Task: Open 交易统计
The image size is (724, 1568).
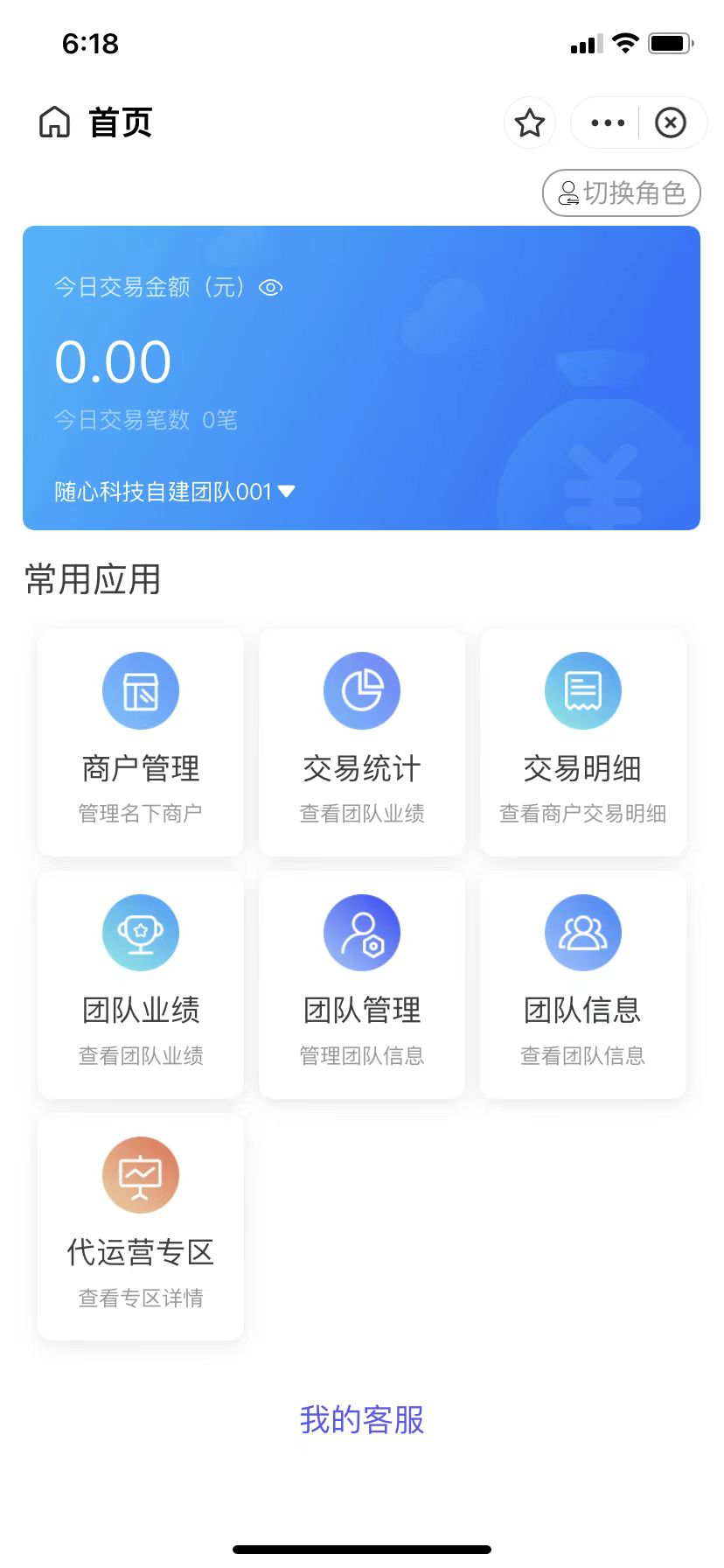Action: point(362,742)
